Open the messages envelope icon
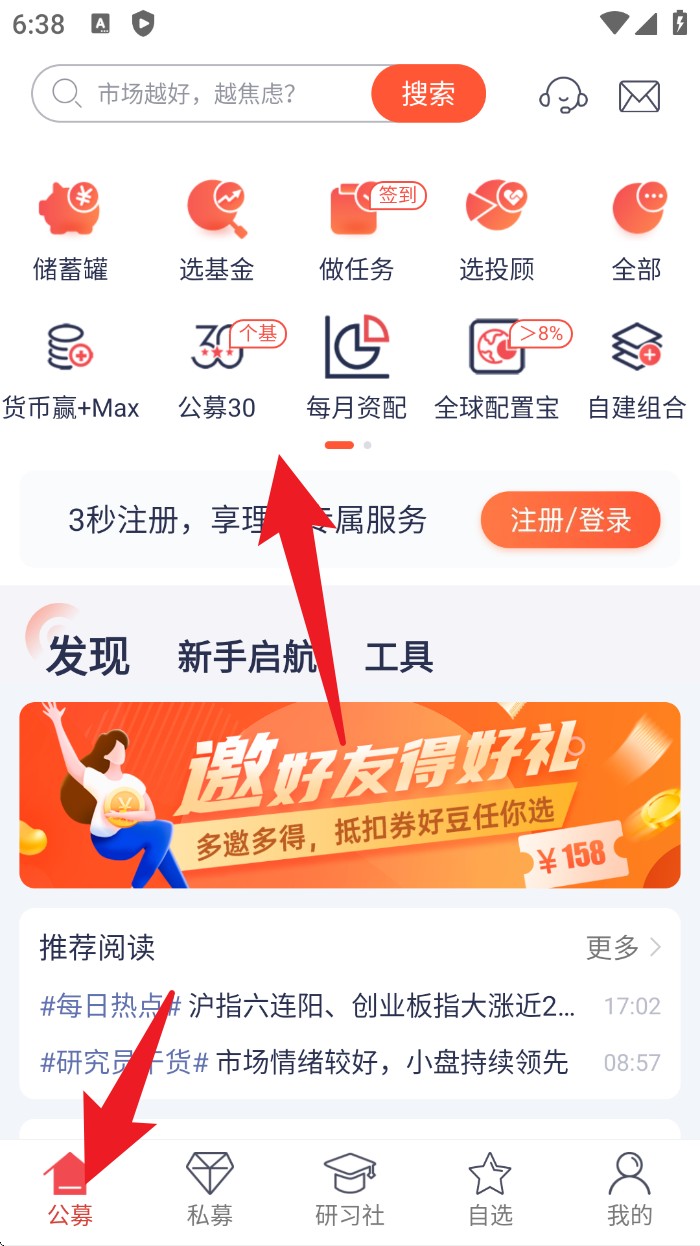This screenshot has height=1246, width=700. 639,96
